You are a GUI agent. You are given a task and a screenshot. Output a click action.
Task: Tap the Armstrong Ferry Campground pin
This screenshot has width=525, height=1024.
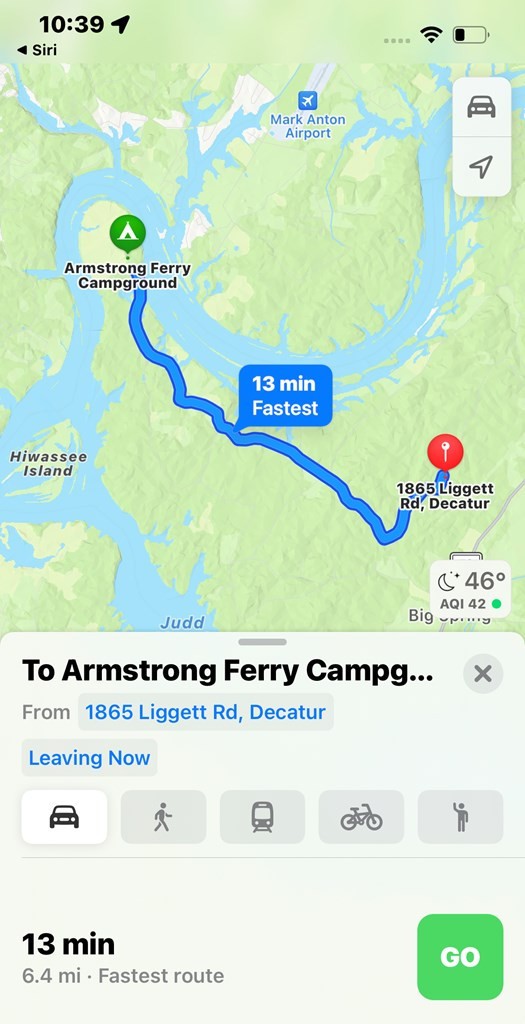point(127,234)
